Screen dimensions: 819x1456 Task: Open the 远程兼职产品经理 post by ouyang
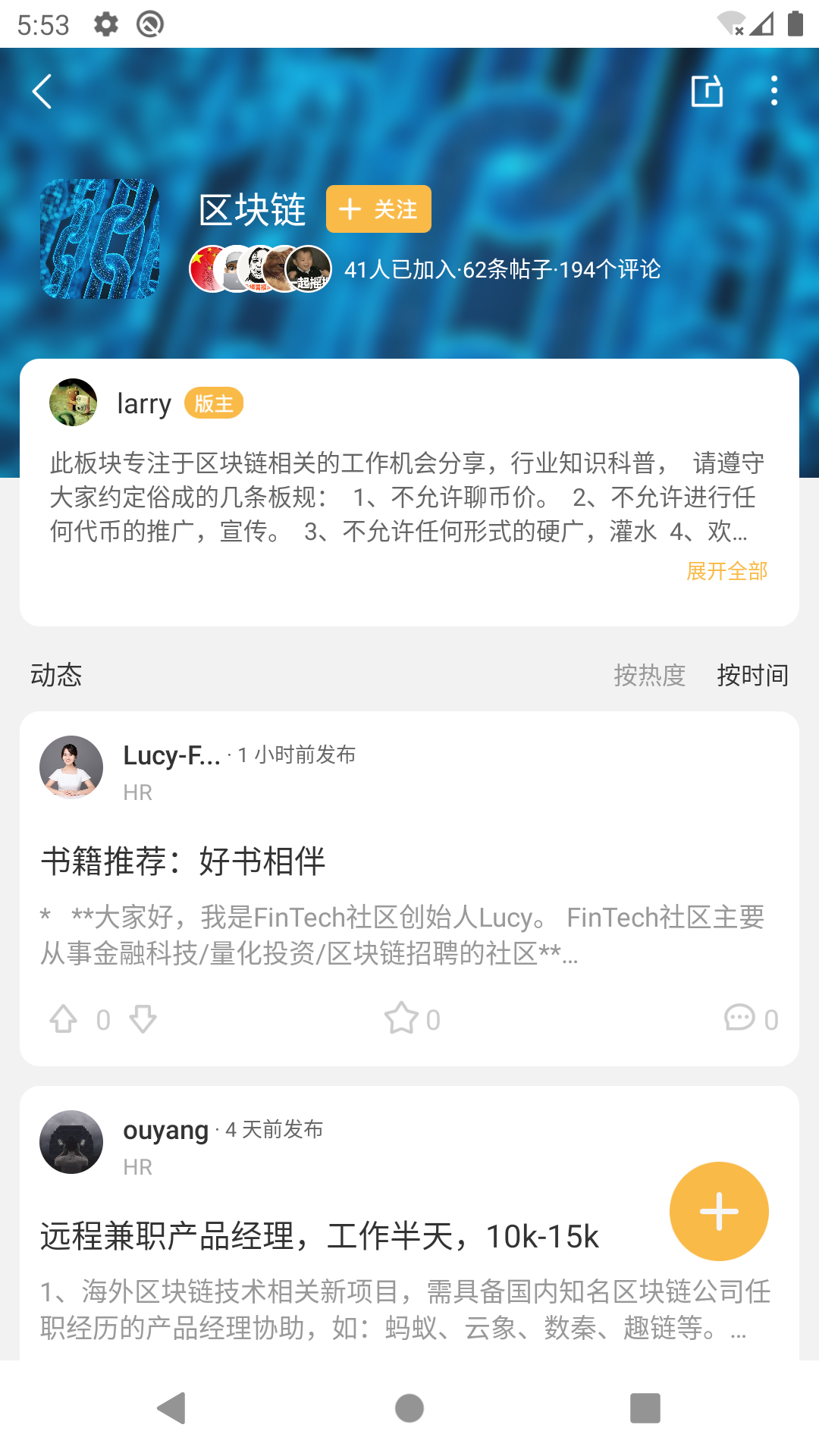point(318,1237)
